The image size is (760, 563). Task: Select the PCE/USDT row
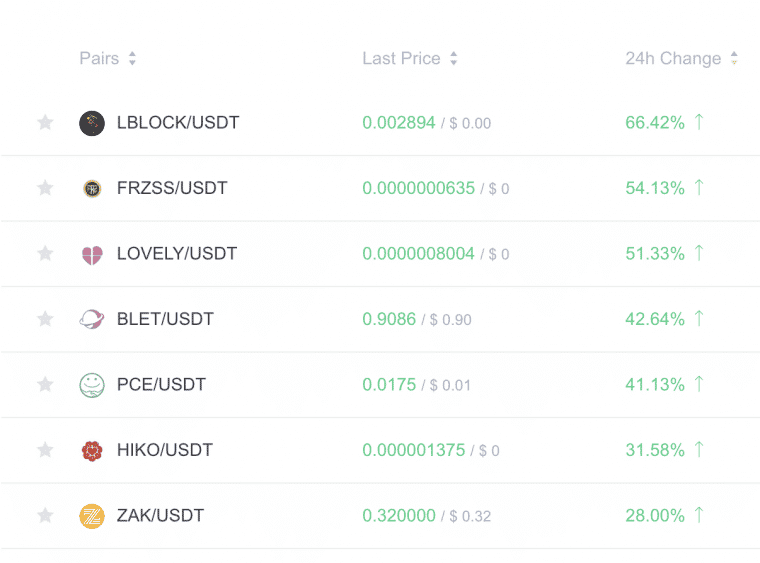pos(161,385)
